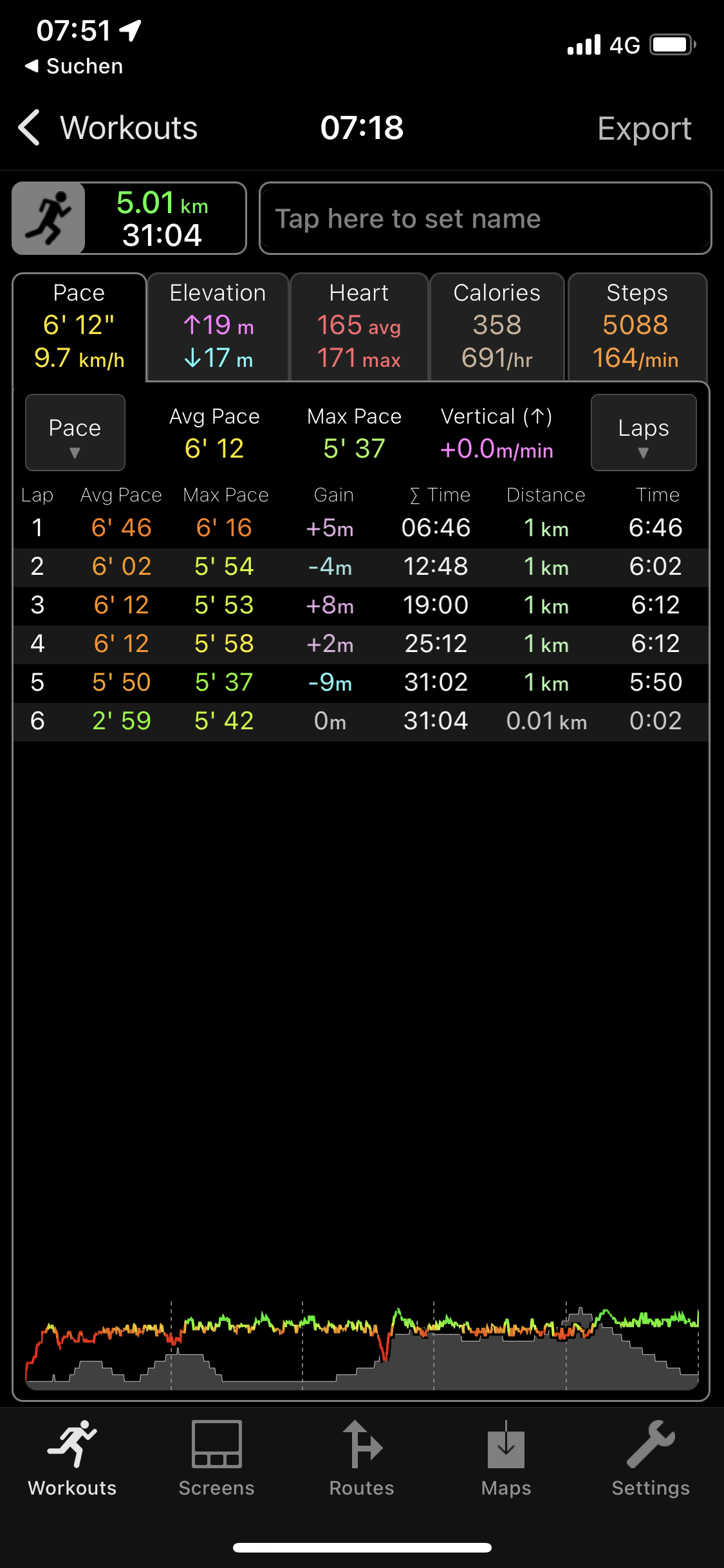Expand the Pace dropdown
The image size is (724, 1568).
pos(75,433)
